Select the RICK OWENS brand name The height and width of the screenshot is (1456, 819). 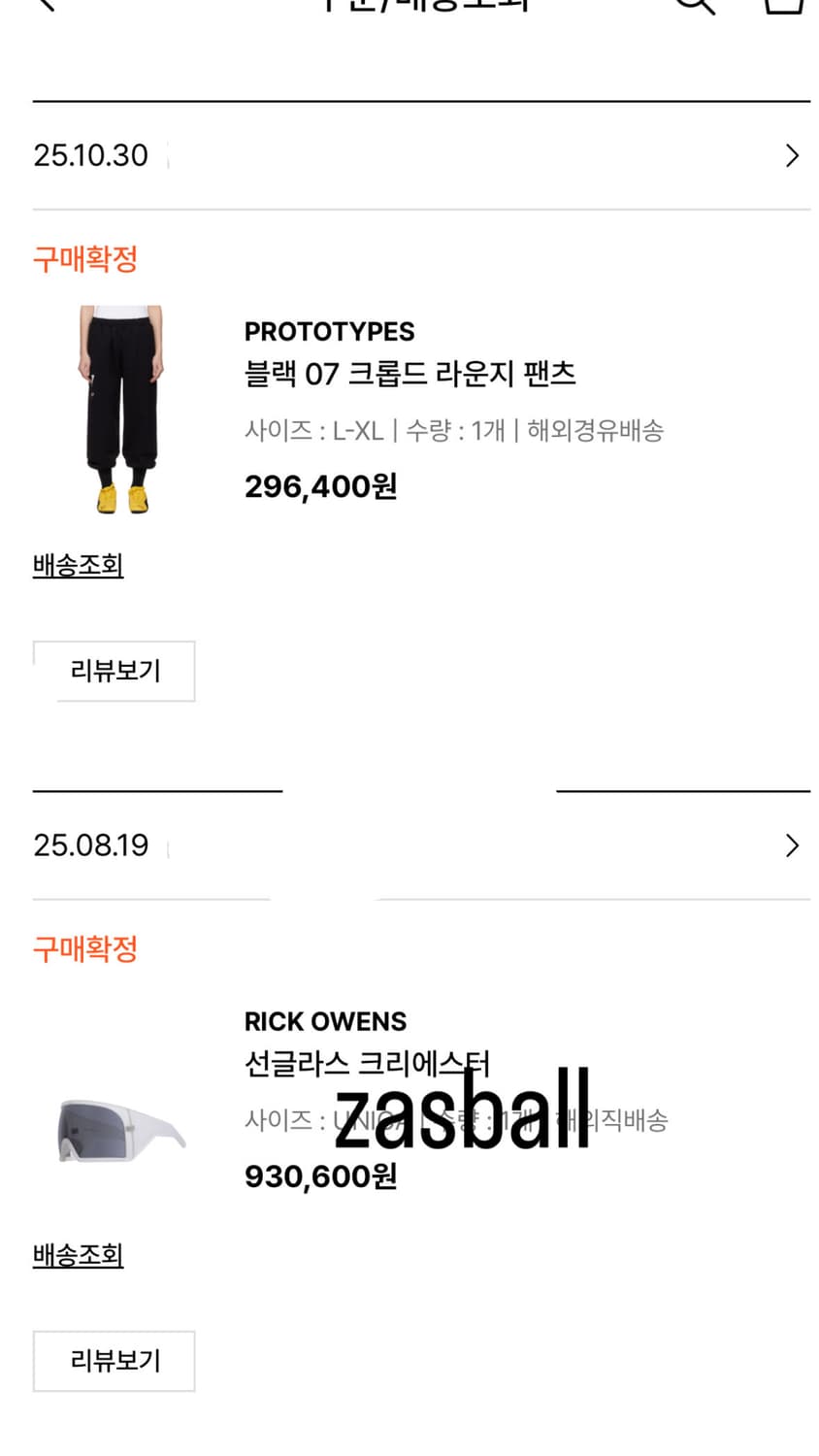[324, 1021]
